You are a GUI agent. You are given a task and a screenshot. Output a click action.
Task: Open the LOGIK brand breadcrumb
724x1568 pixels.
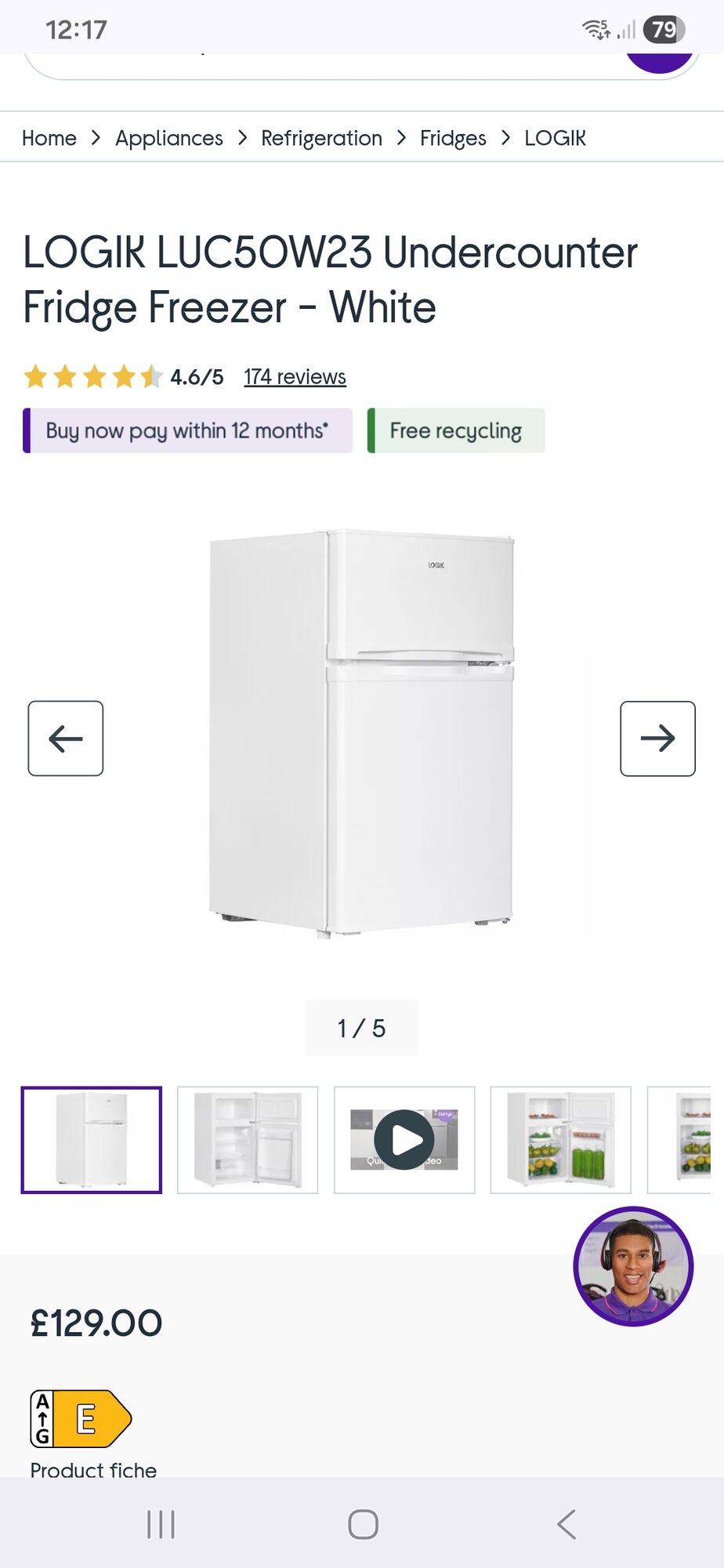[x=555, y=138]
